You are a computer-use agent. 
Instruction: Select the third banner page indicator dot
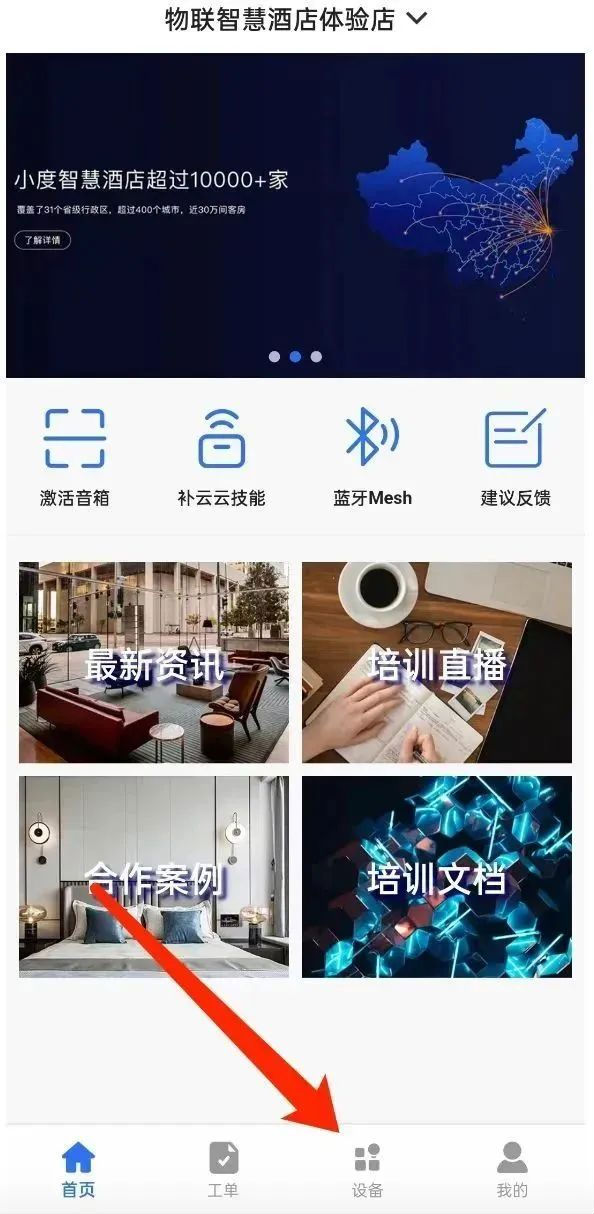tap(316, 356)
